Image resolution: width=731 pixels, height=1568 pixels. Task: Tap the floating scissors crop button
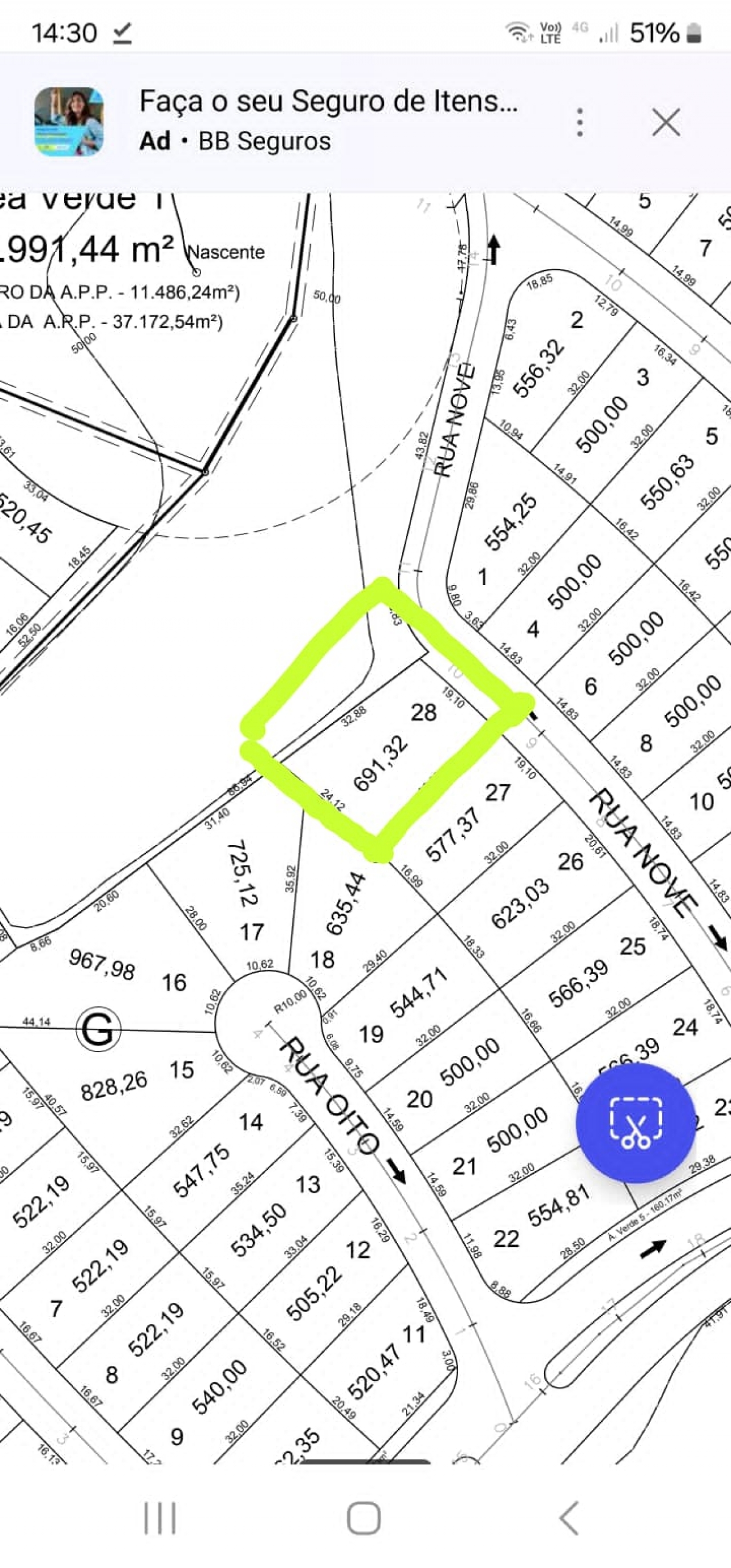[636, 1123]
